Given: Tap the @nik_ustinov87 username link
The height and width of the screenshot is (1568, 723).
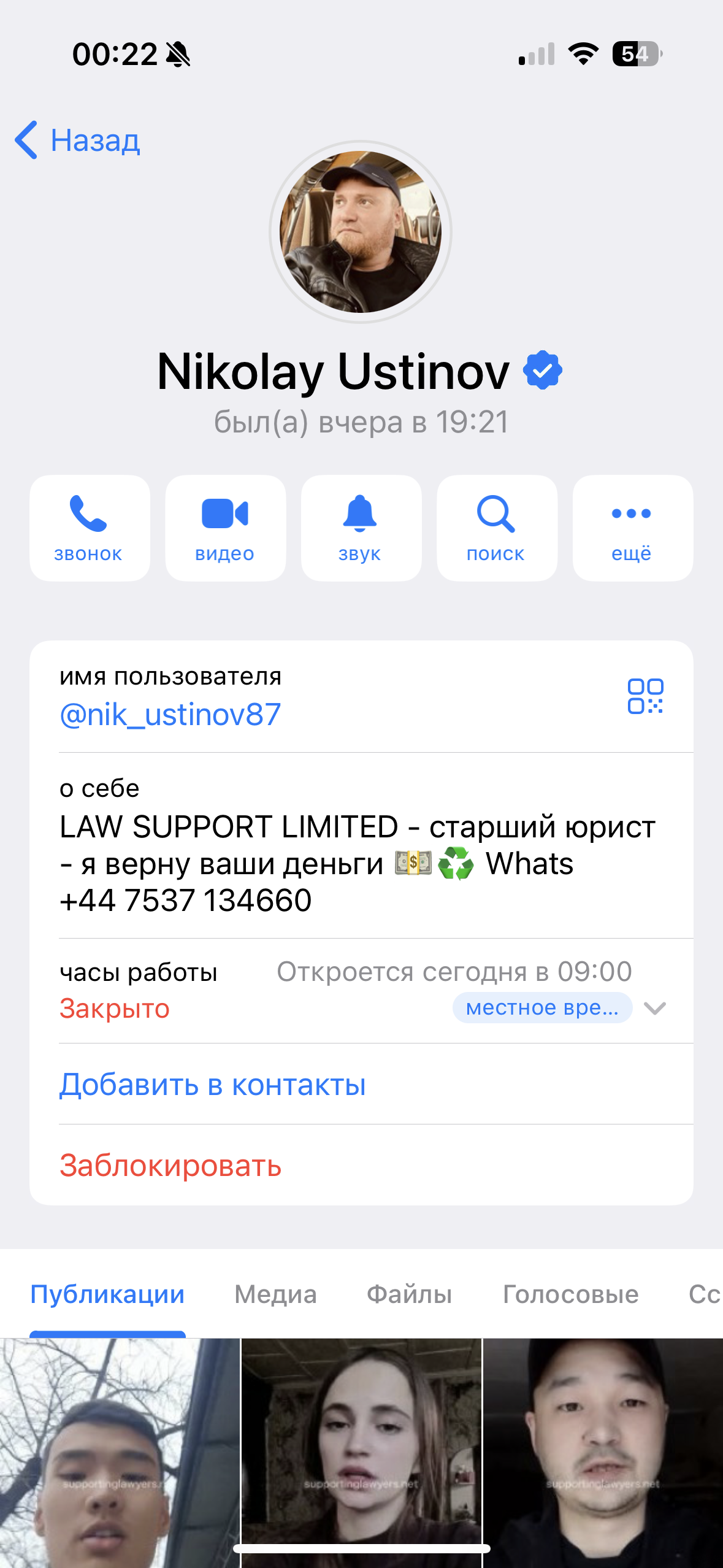Looking at the screenshot, I should point(170,715).
